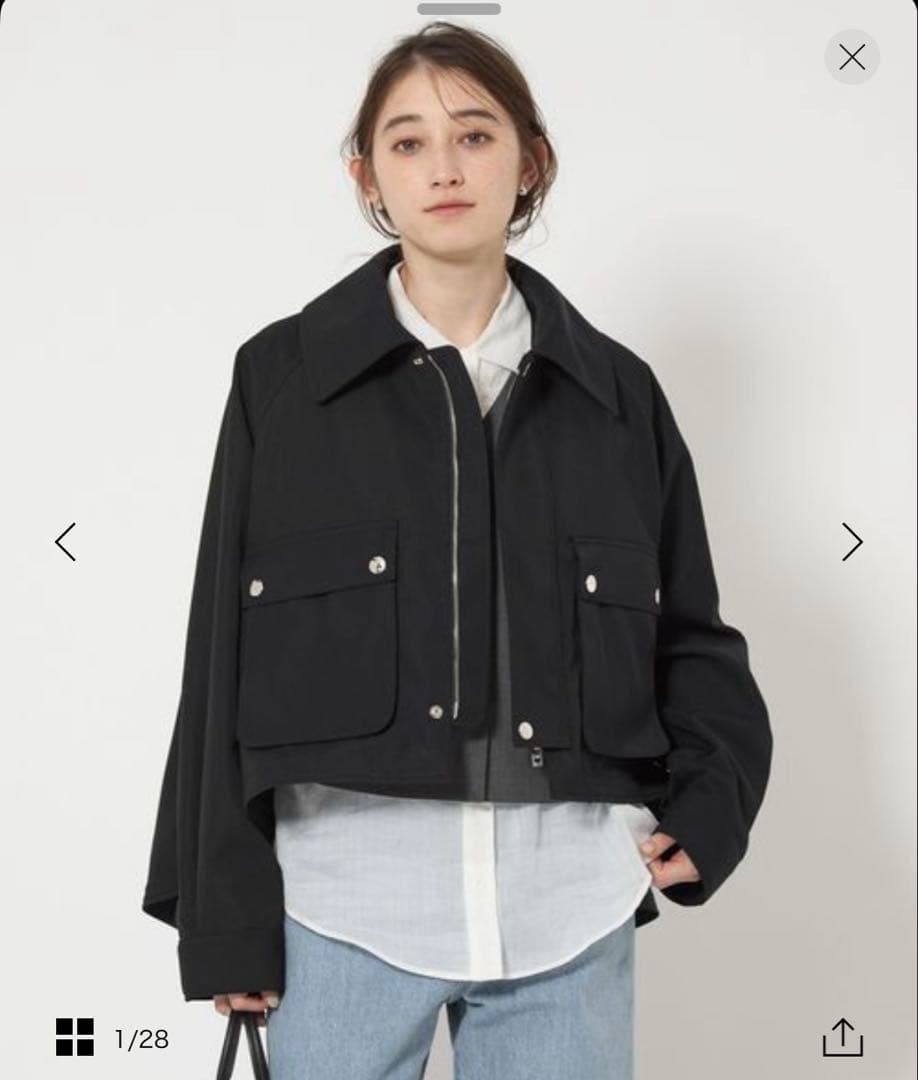Show the next photo
The width and height of the screenshot is (918, 1080).
pos(851,541)
